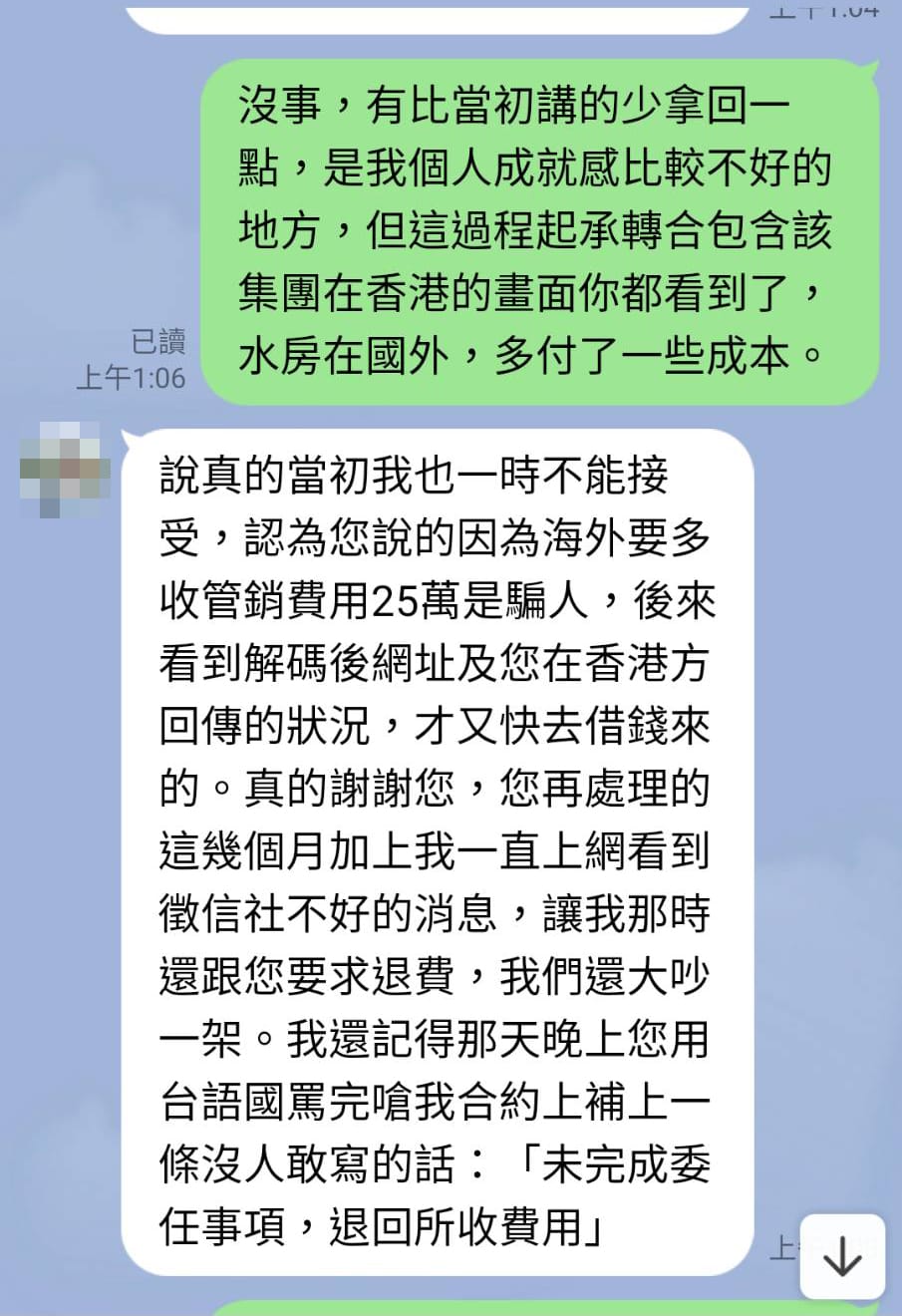Image resolution: width=902 pixels, height=1316 pixels.
Task: Jump to the latest messages with down arrow
Action: click(x=842, y=1255)
